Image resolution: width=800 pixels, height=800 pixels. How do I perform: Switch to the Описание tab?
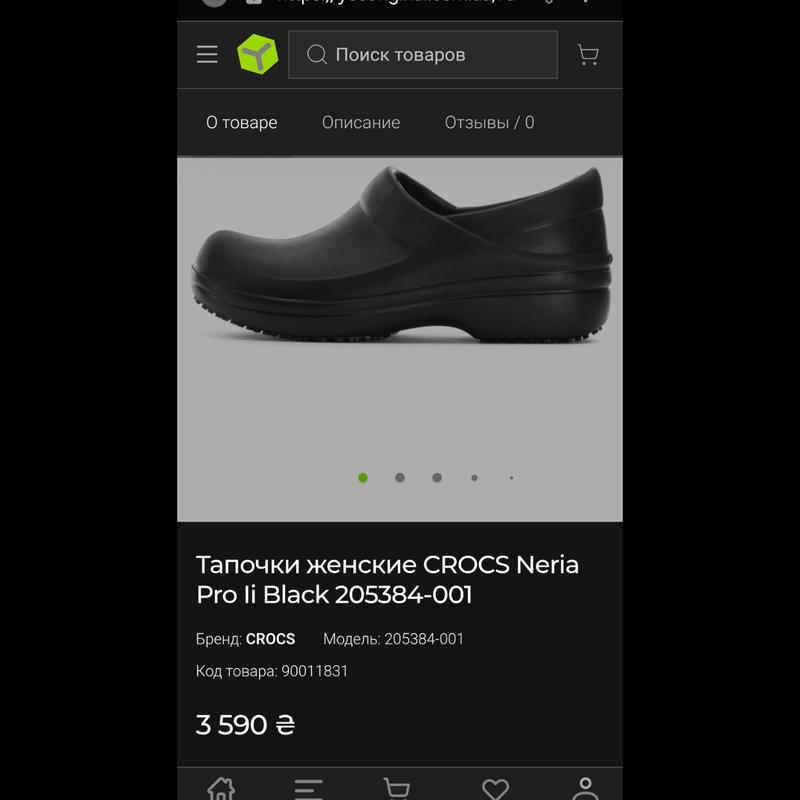coord(361,123)
